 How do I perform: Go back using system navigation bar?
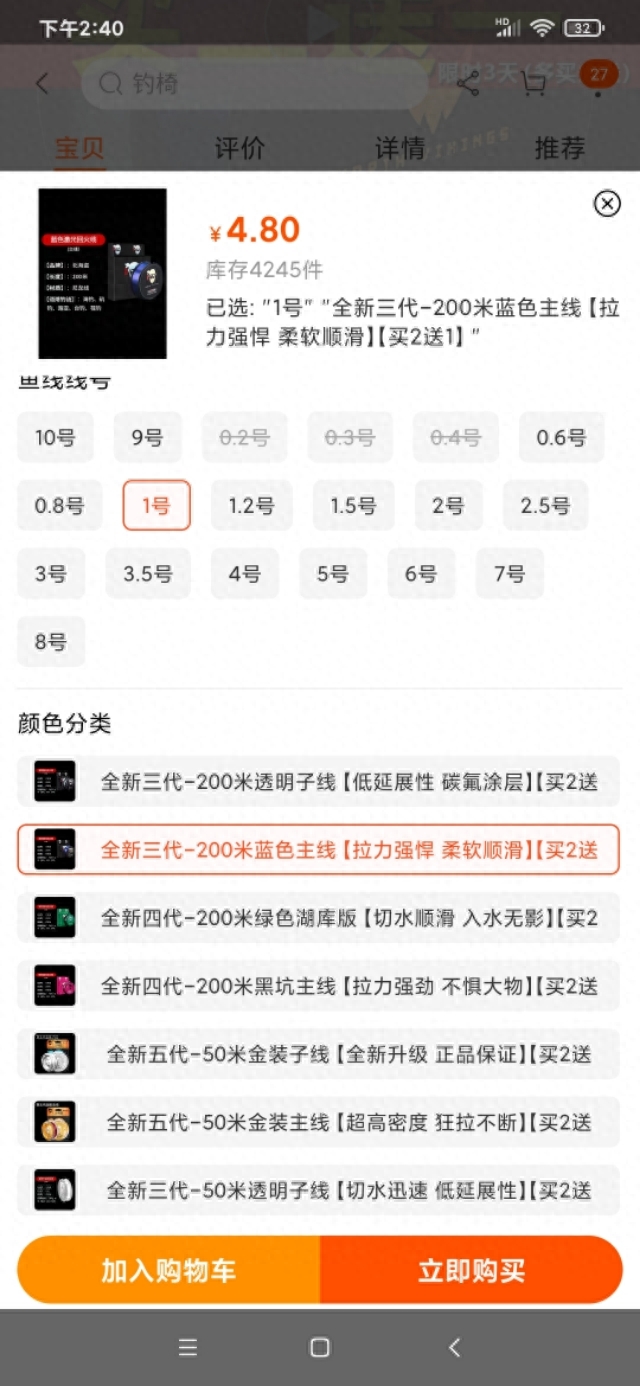[x=454, y=1347]
